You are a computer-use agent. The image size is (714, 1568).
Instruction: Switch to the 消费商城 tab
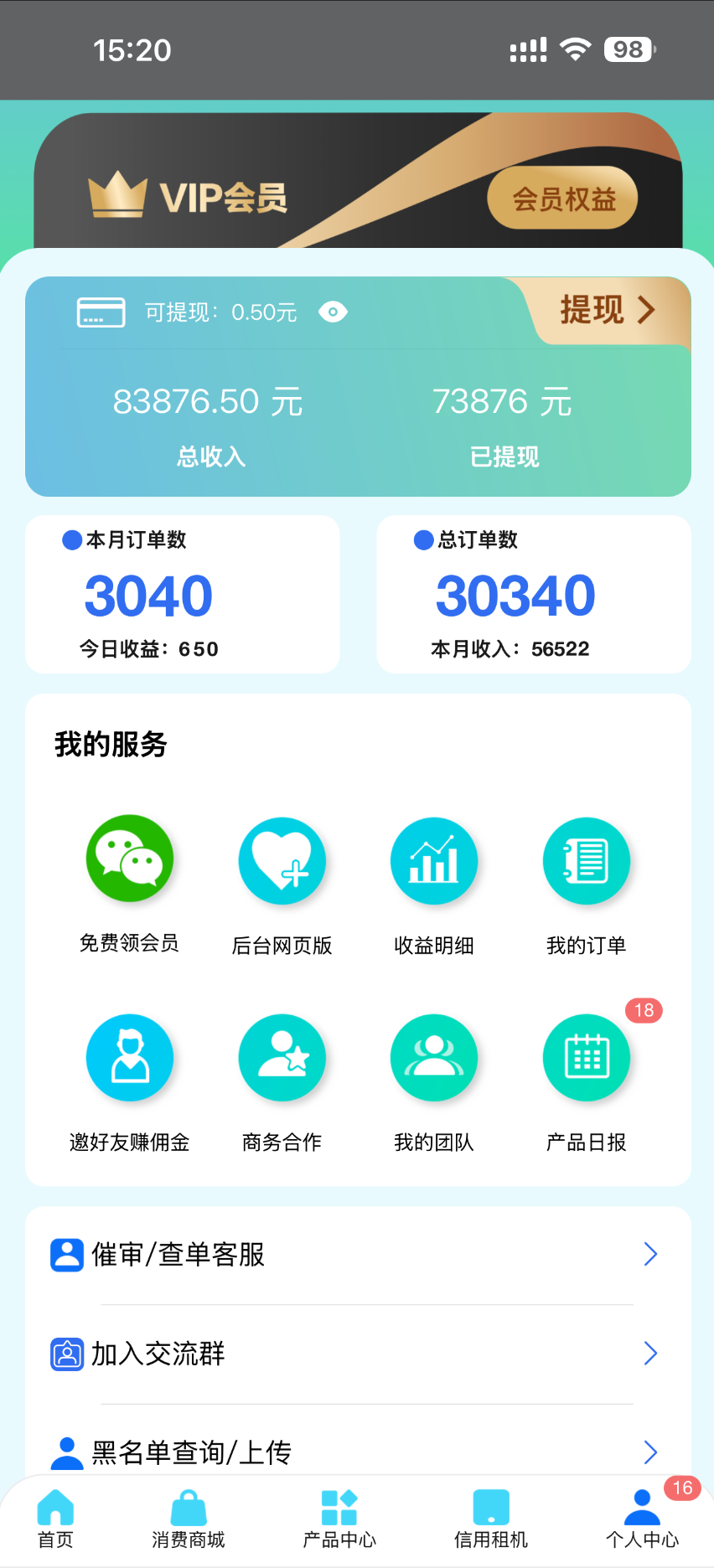[189, 1518]
